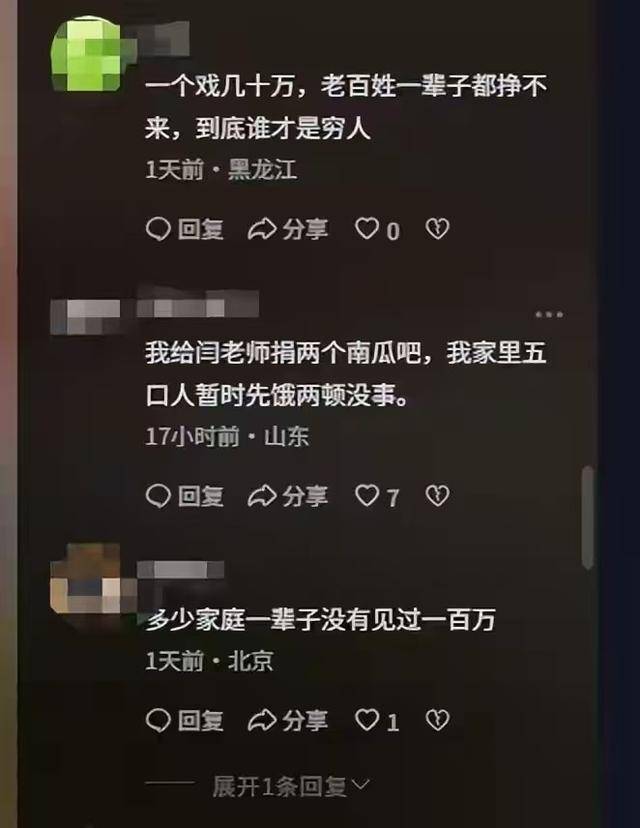Reply to the Shandong comment about pumpkins
Image resolution: width=640 pixels, height=828 pixels.
185,495
